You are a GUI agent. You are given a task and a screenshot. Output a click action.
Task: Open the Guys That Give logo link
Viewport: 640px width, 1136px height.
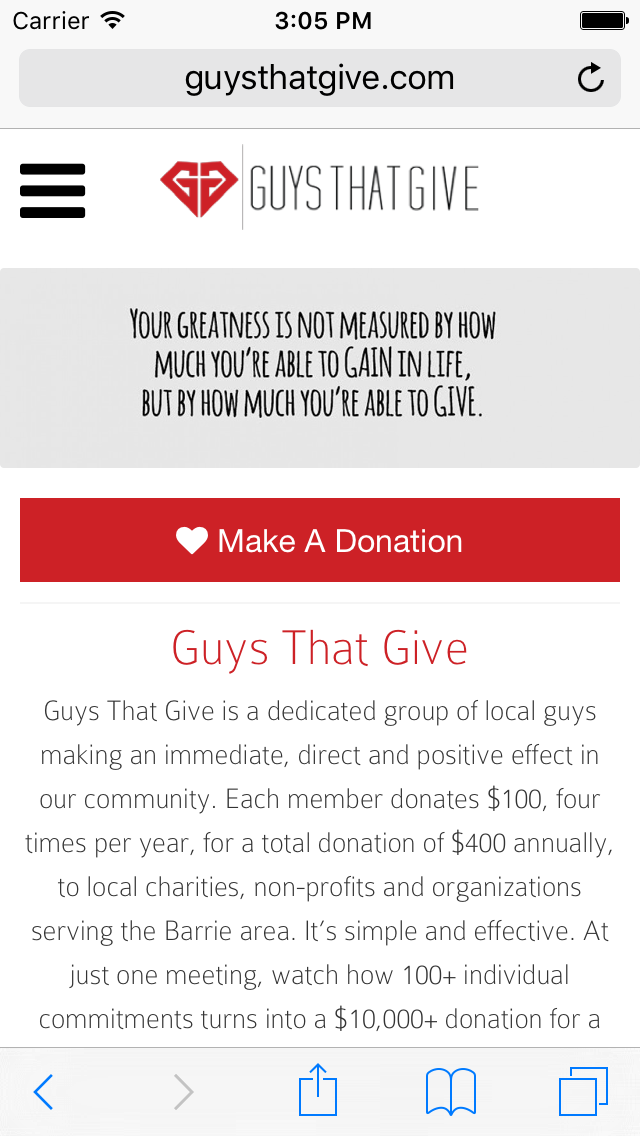pyautogui.click(x=320, y=187)
